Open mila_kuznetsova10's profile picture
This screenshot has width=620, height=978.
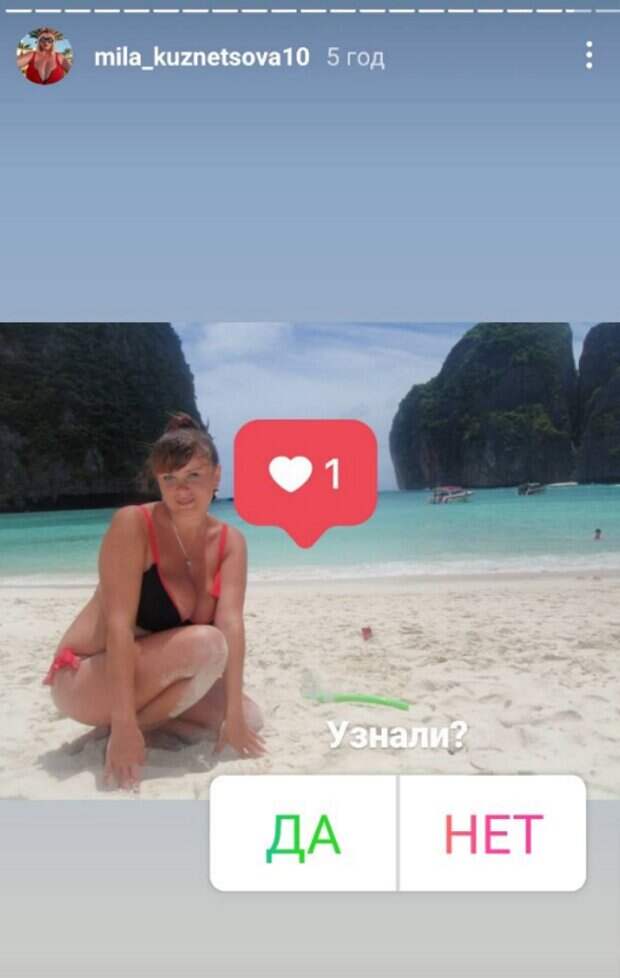(45, 57)
